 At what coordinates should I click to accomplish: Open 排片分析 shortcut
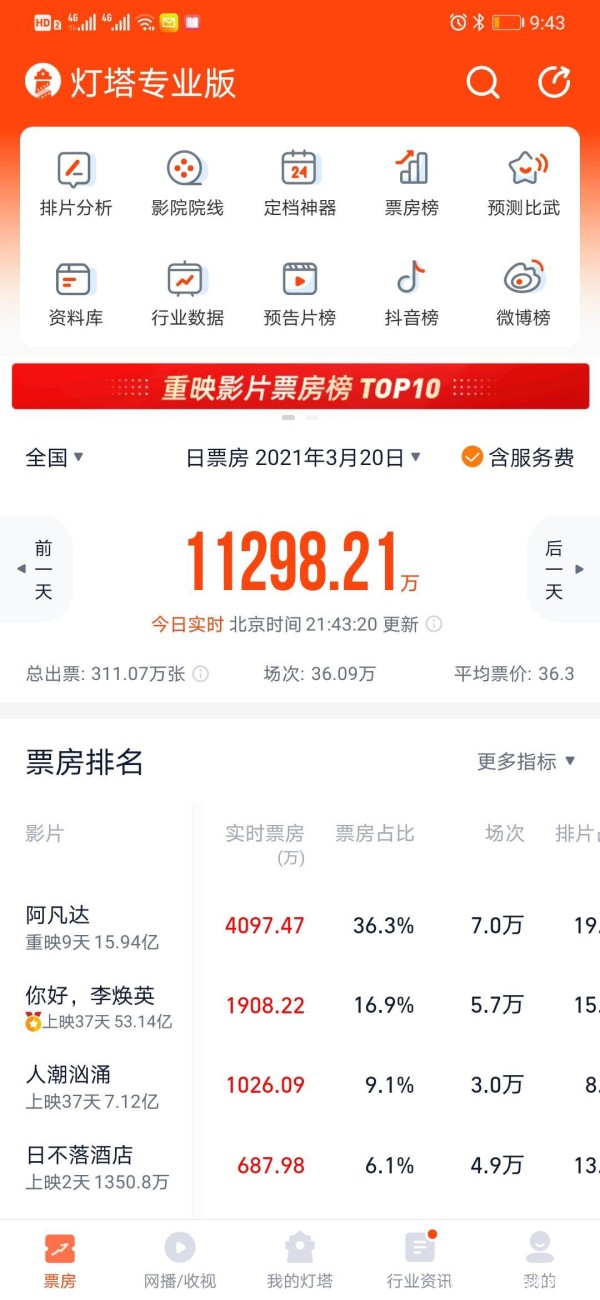tap(76, 184)
